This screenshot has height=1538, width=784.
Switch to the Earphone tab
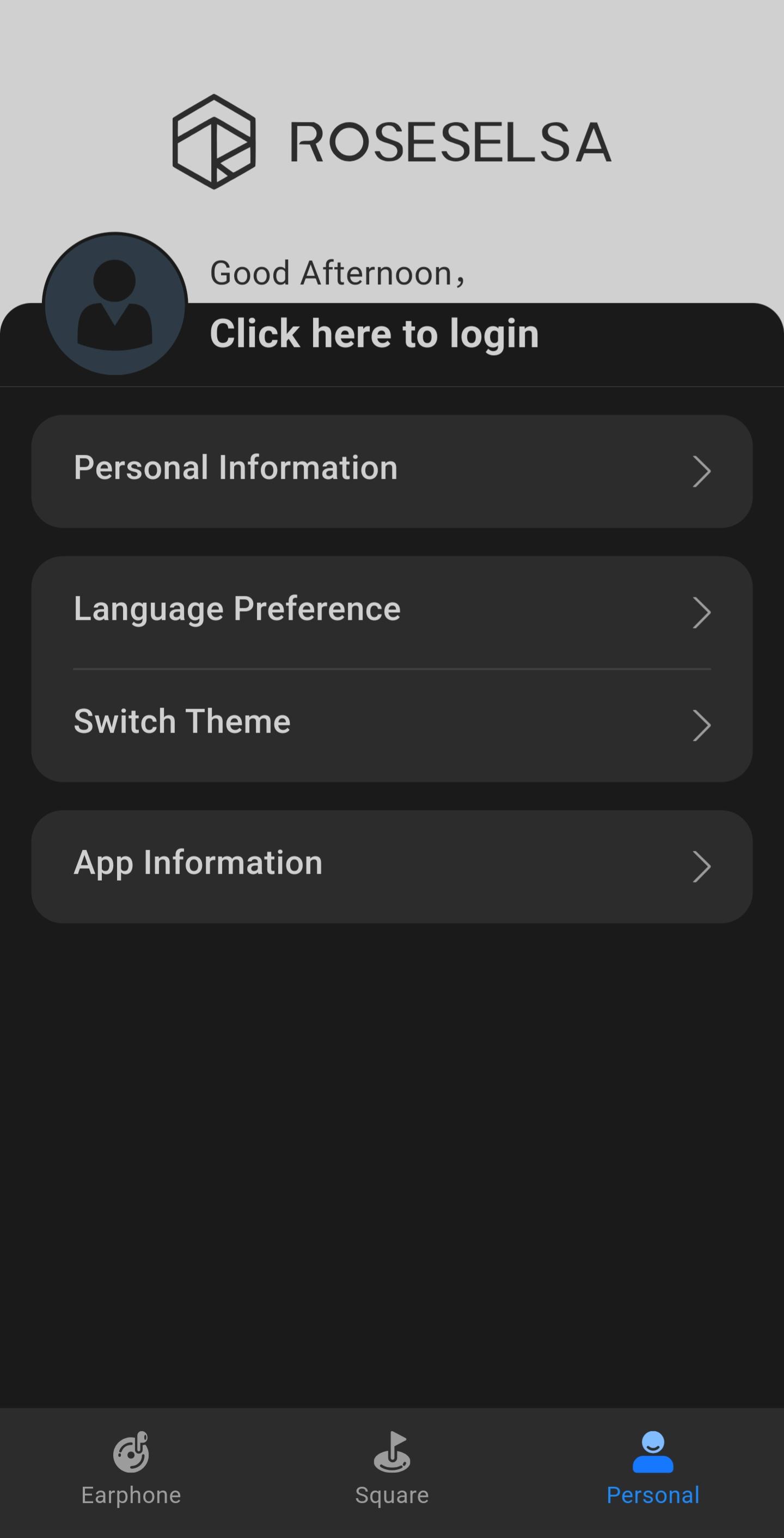point(131,1470)
